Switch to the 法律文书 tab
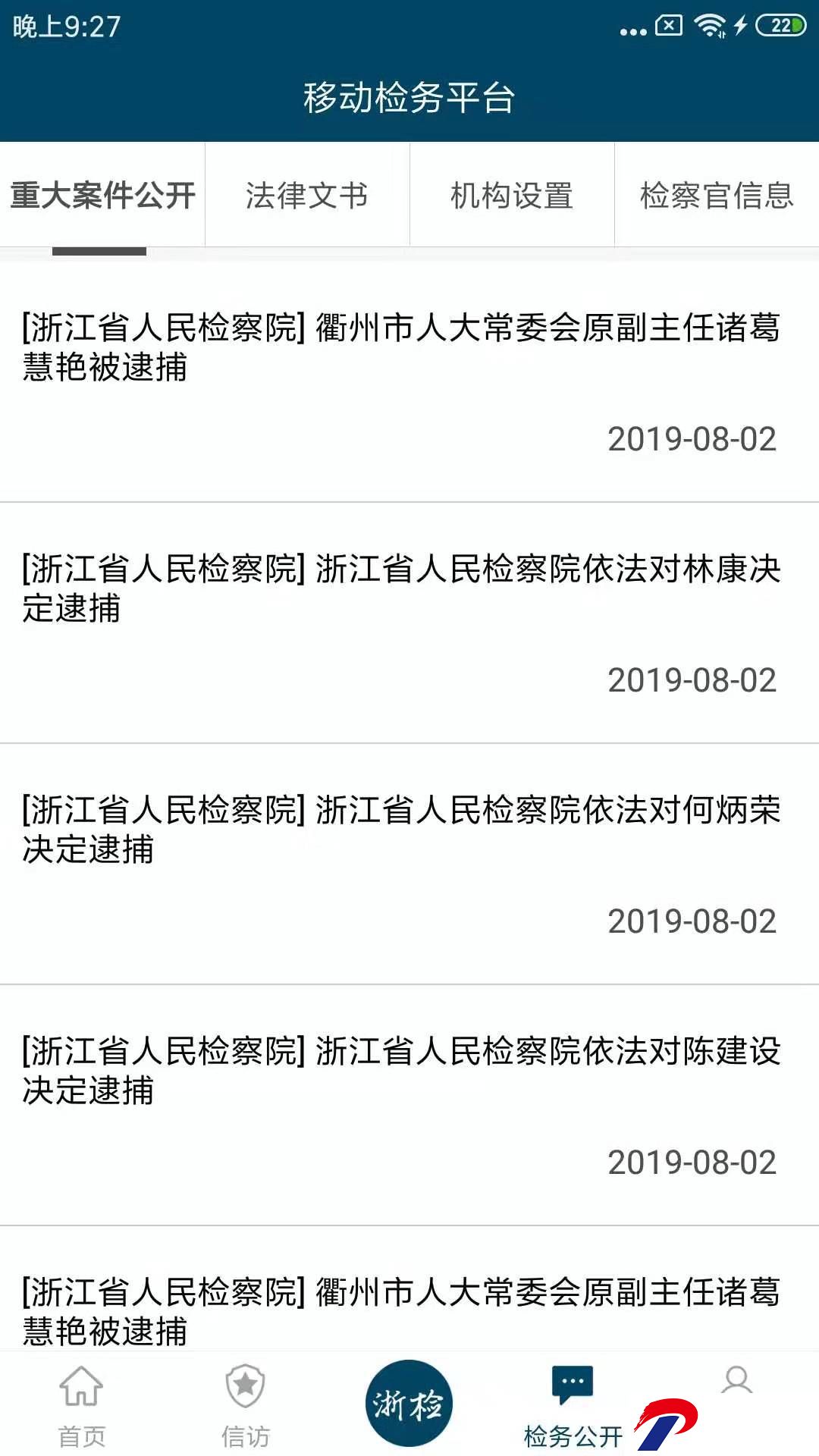Screen dimensions: 819x1456 [x=307, y=196]
